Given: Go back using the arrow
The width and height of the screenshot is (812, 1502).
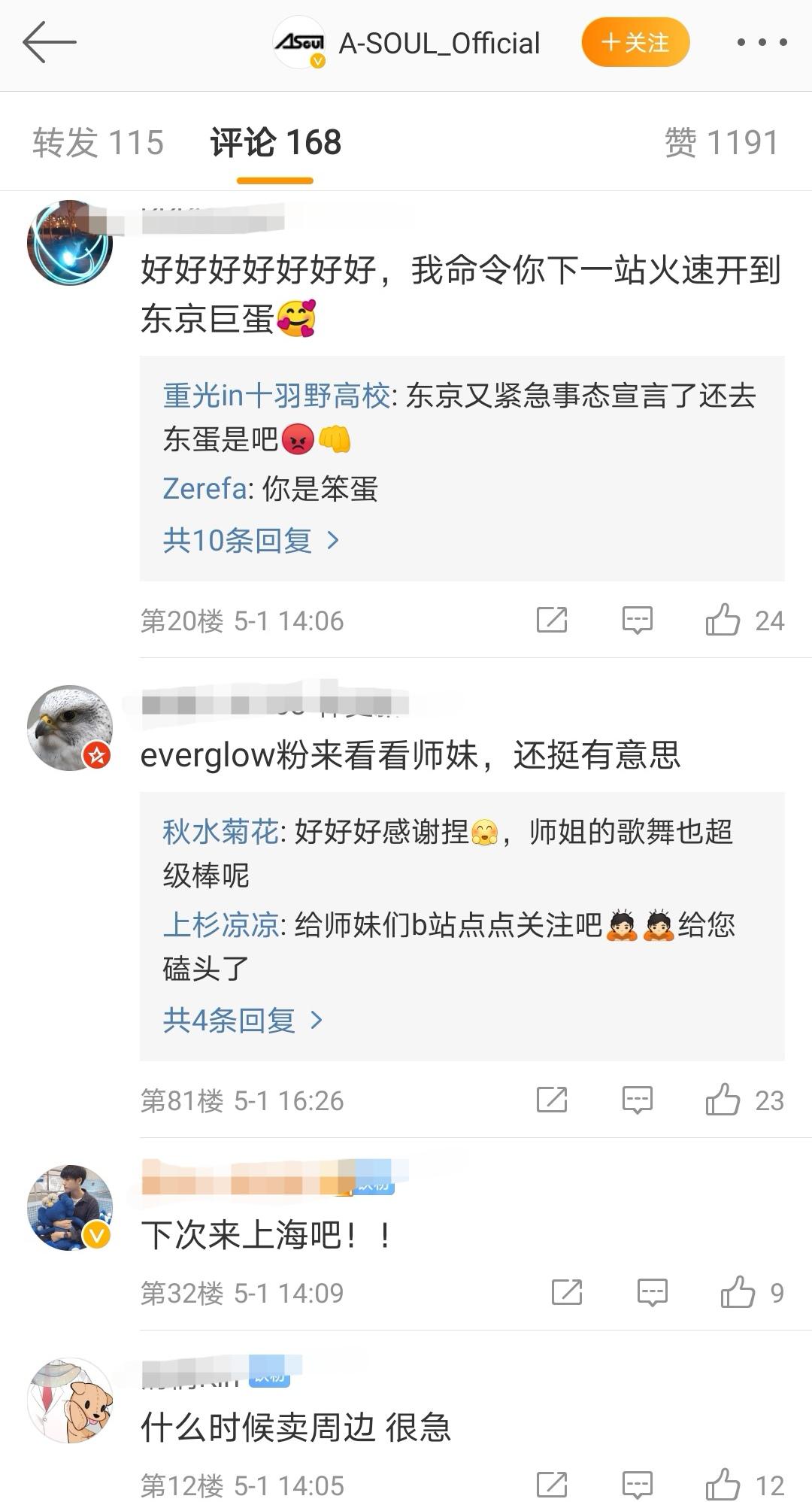Looking at the screenshot, I should pyautogui.click(x=50, y=42).
